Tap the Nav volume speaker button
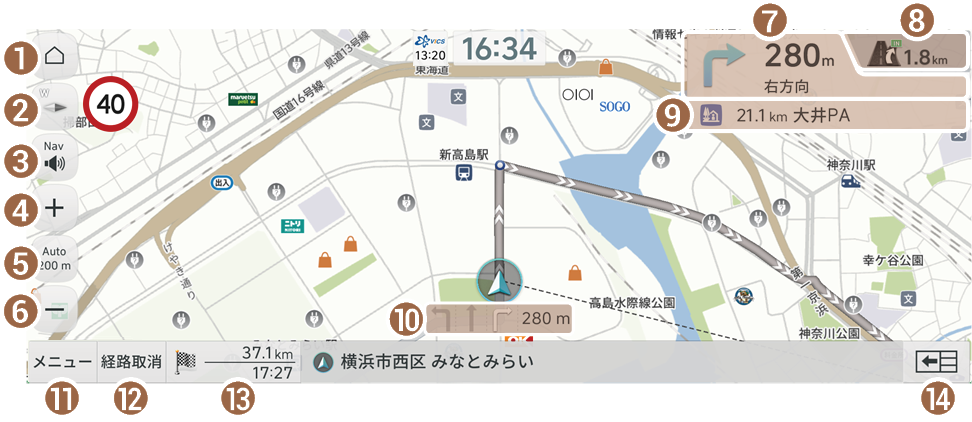This screenshot has height=422, width=972. (x=54, y=160)
